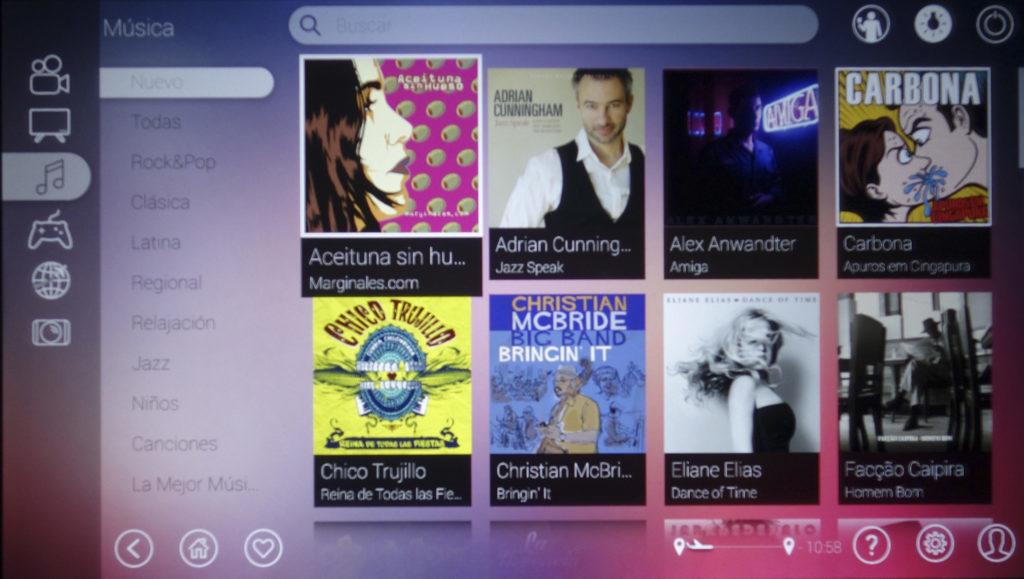Show Todas music list

[156, 122]
